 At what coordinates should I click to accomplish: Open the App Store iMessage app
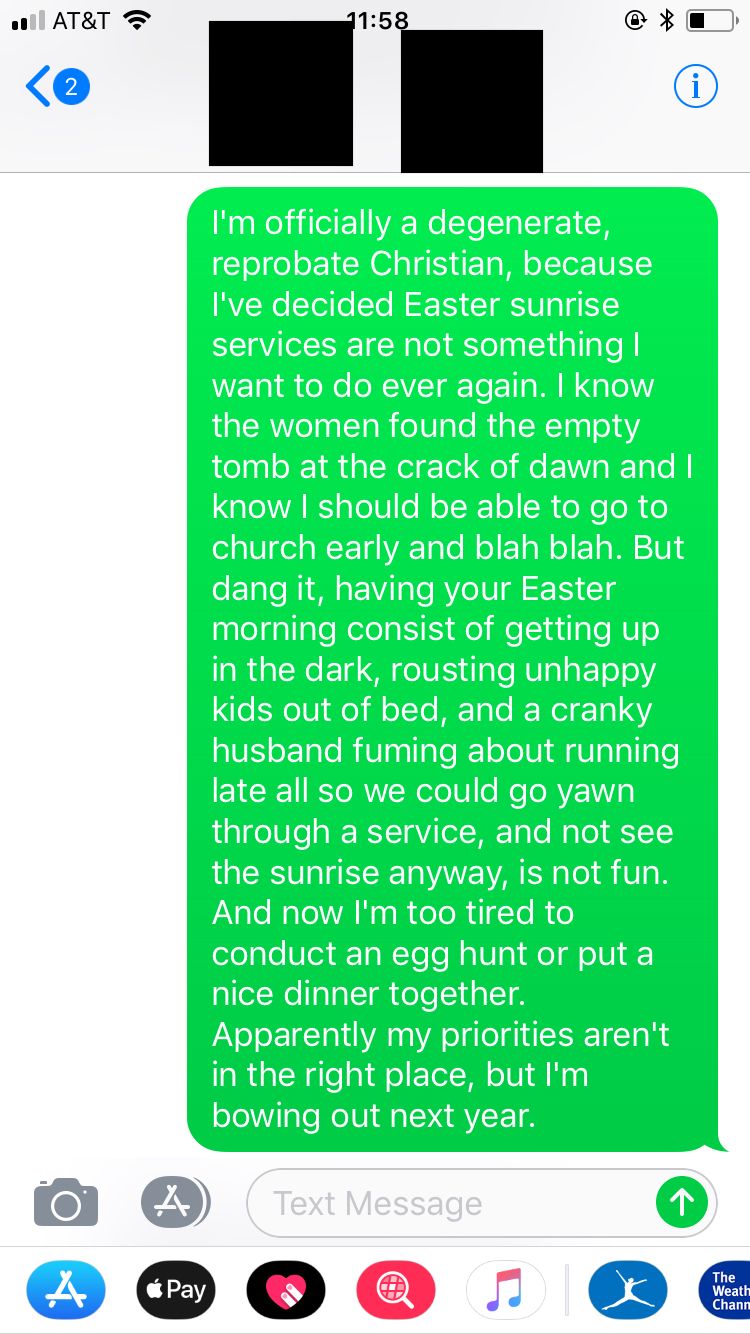[66, 1290]
